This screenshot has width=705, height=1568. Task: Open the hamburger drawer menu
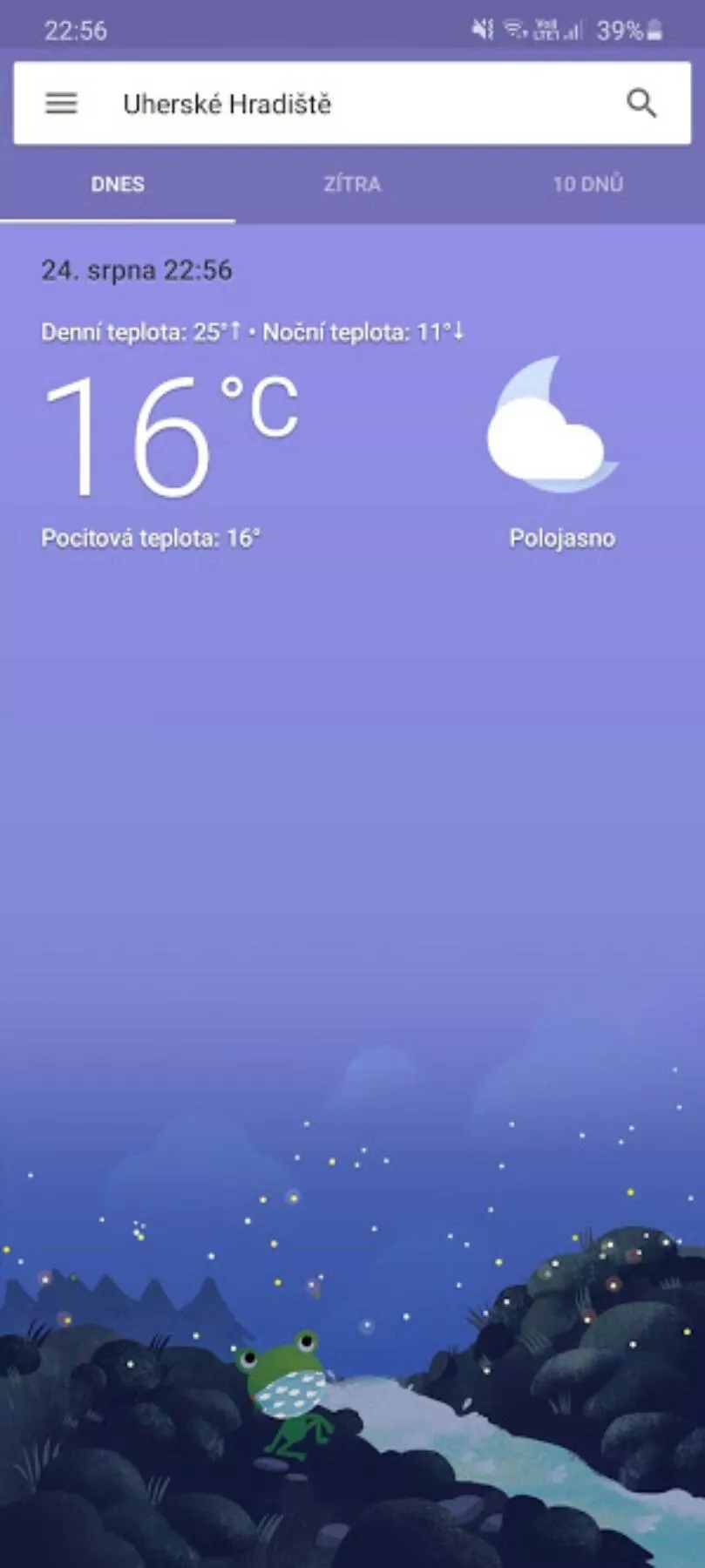point(61,104)
